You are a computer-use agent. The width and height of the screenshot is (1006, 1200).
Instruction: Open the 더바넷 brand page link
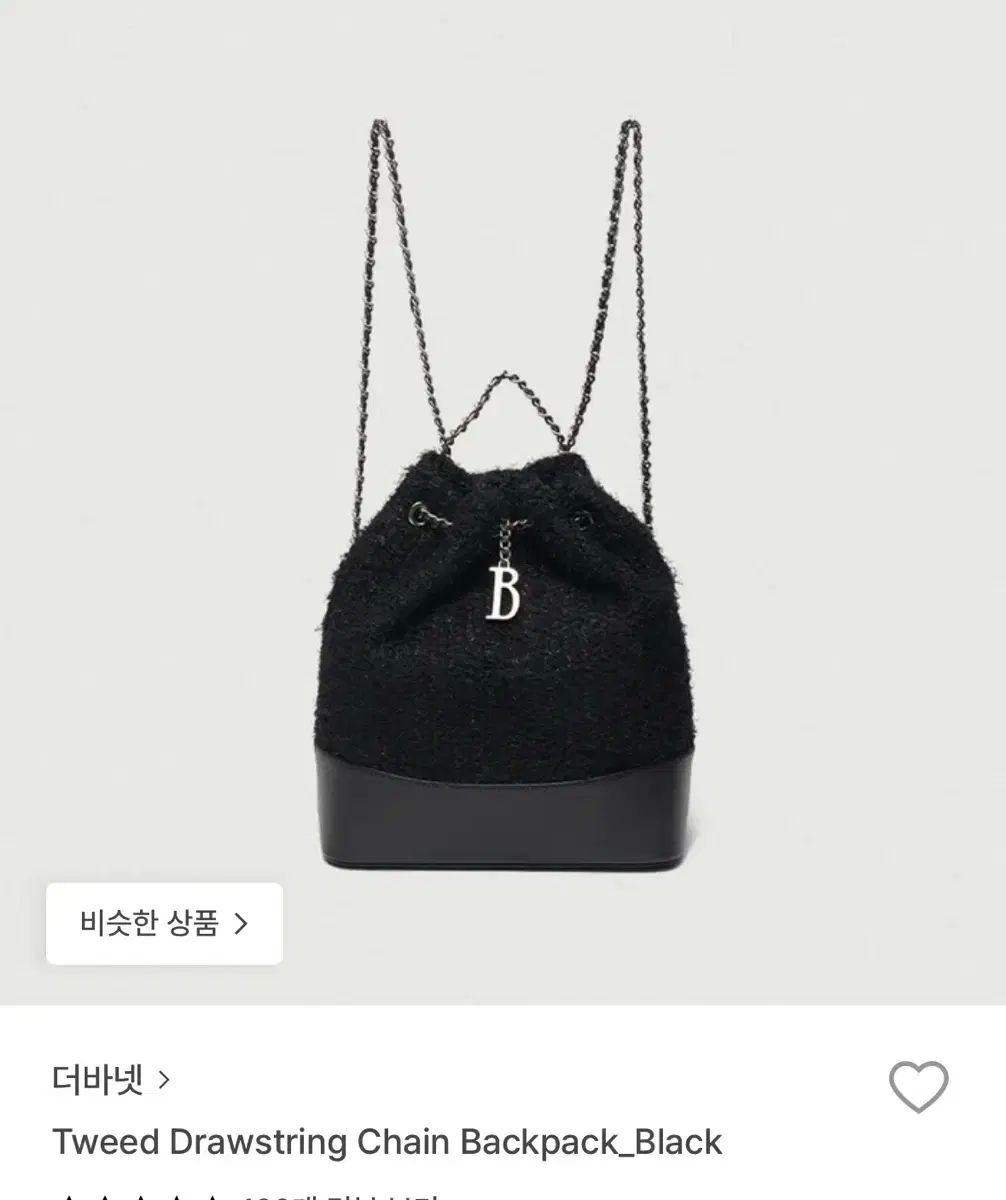coord(111,1080)
